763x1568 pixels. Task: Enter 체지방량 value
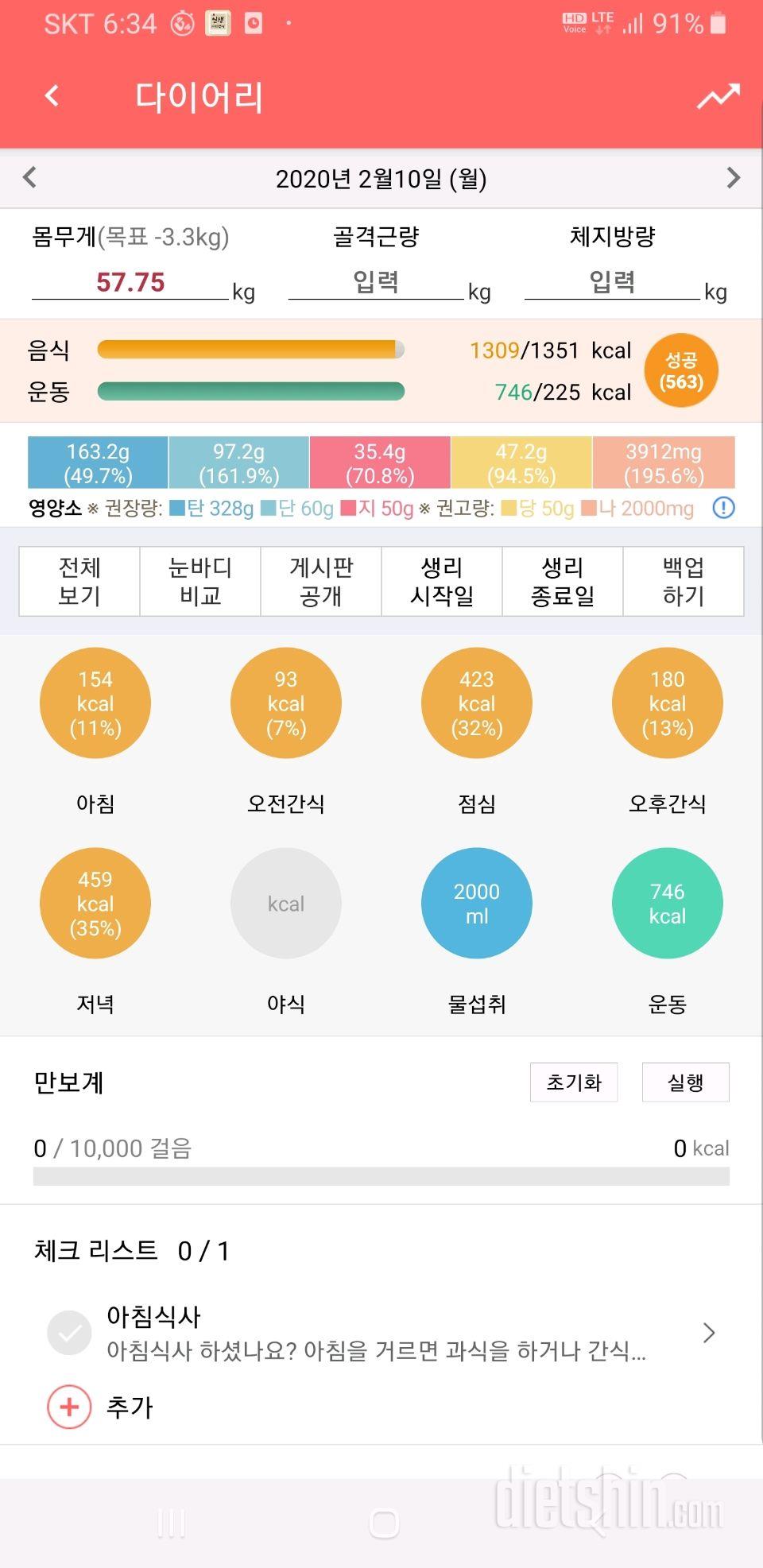(x=612, y=282)
